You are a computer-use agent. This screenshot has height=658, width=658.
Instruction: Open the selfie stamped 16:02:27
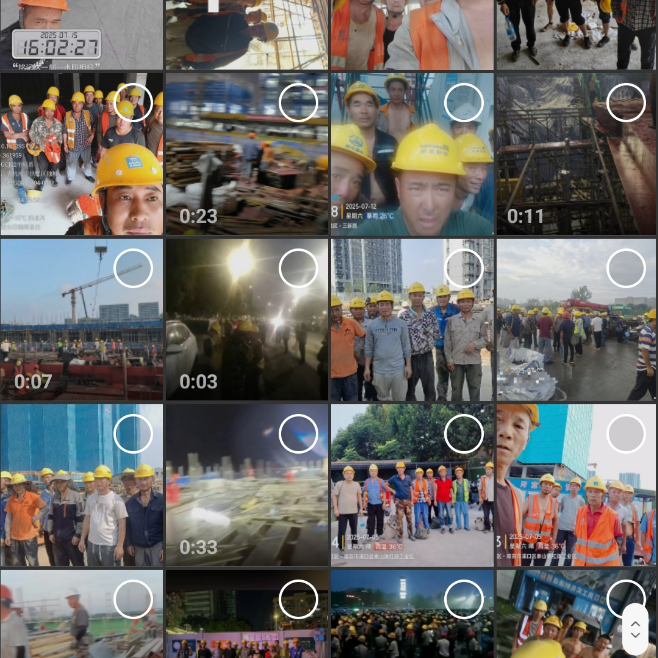tap(80, 35)
